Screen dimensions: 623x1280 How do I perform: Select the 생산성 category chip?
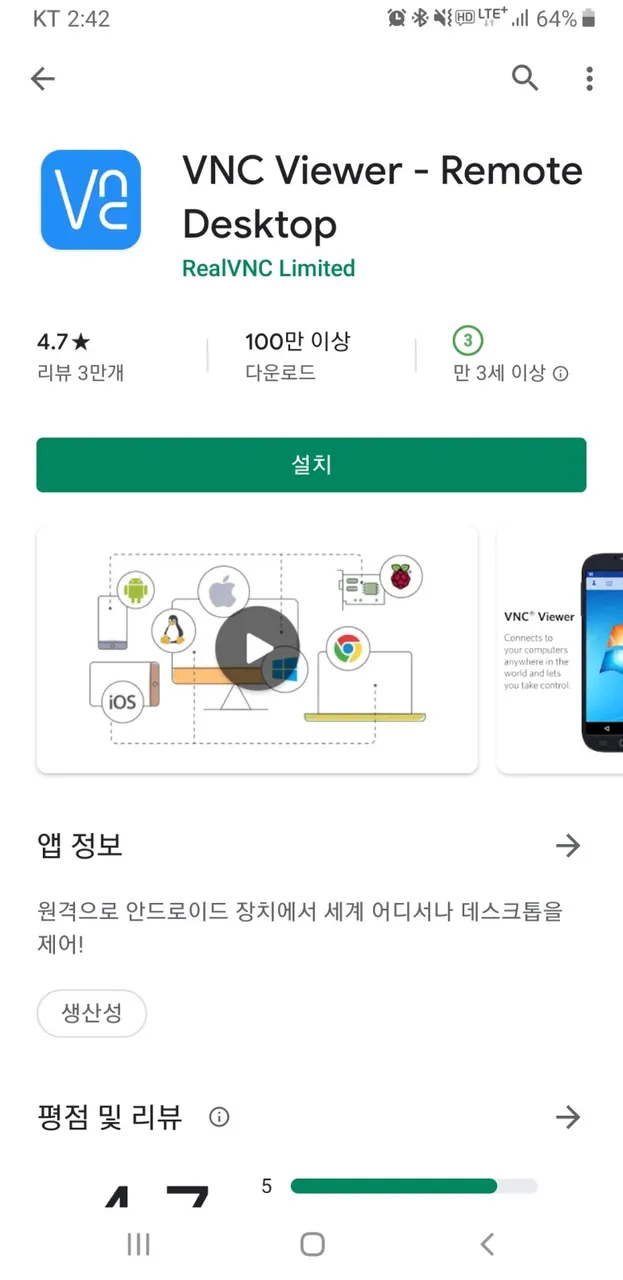pyautogui.click(x=92, y=1013)
